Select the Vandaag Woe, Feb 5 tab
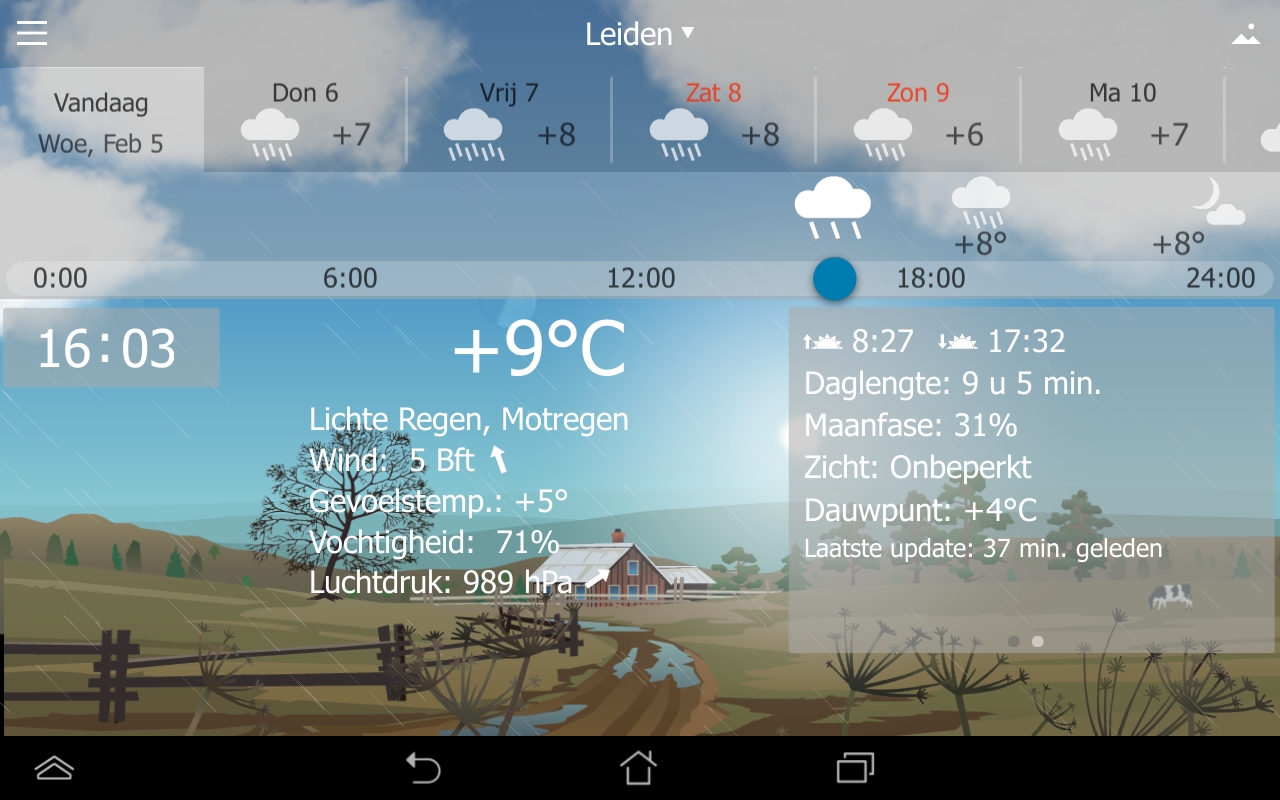1280x800 pixels. [x=102, y=121]
